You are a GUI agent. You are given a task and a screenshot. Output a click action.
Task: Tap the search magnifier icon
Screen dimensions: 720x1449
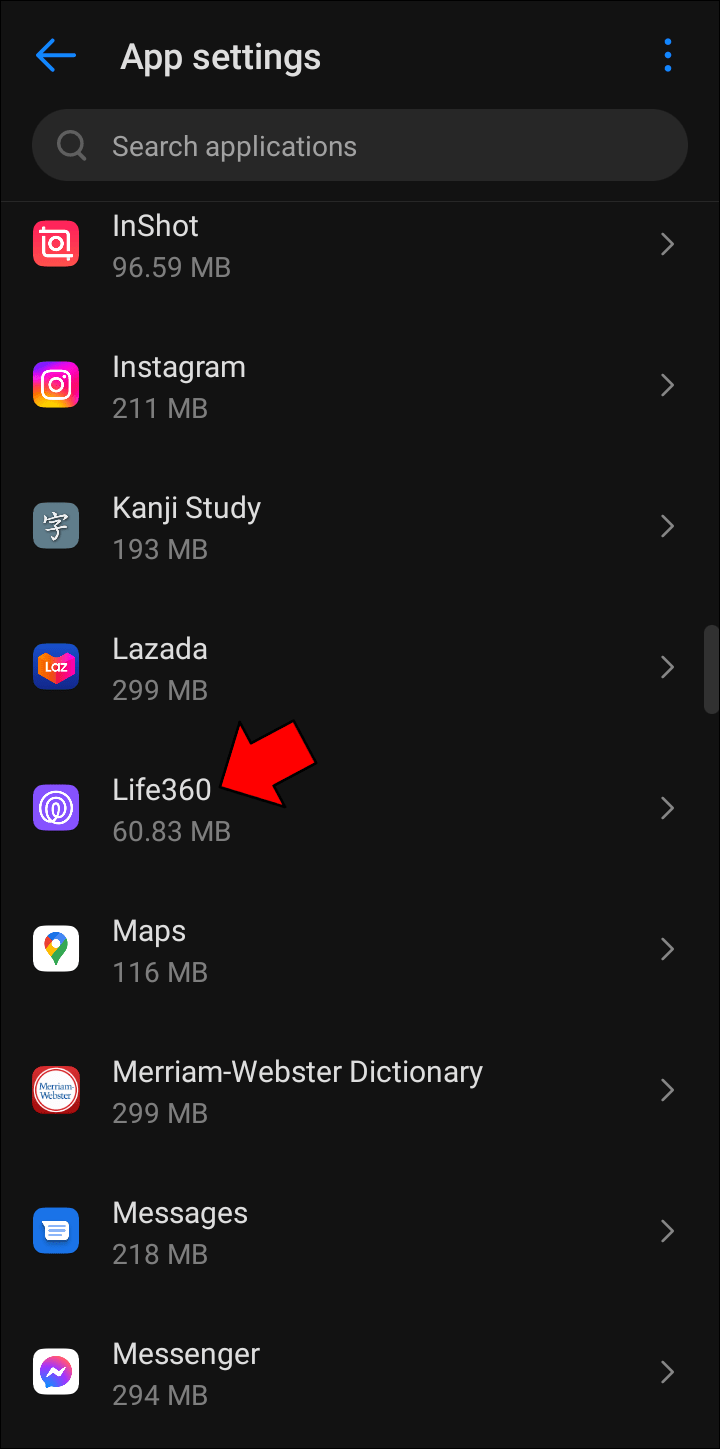70,145
